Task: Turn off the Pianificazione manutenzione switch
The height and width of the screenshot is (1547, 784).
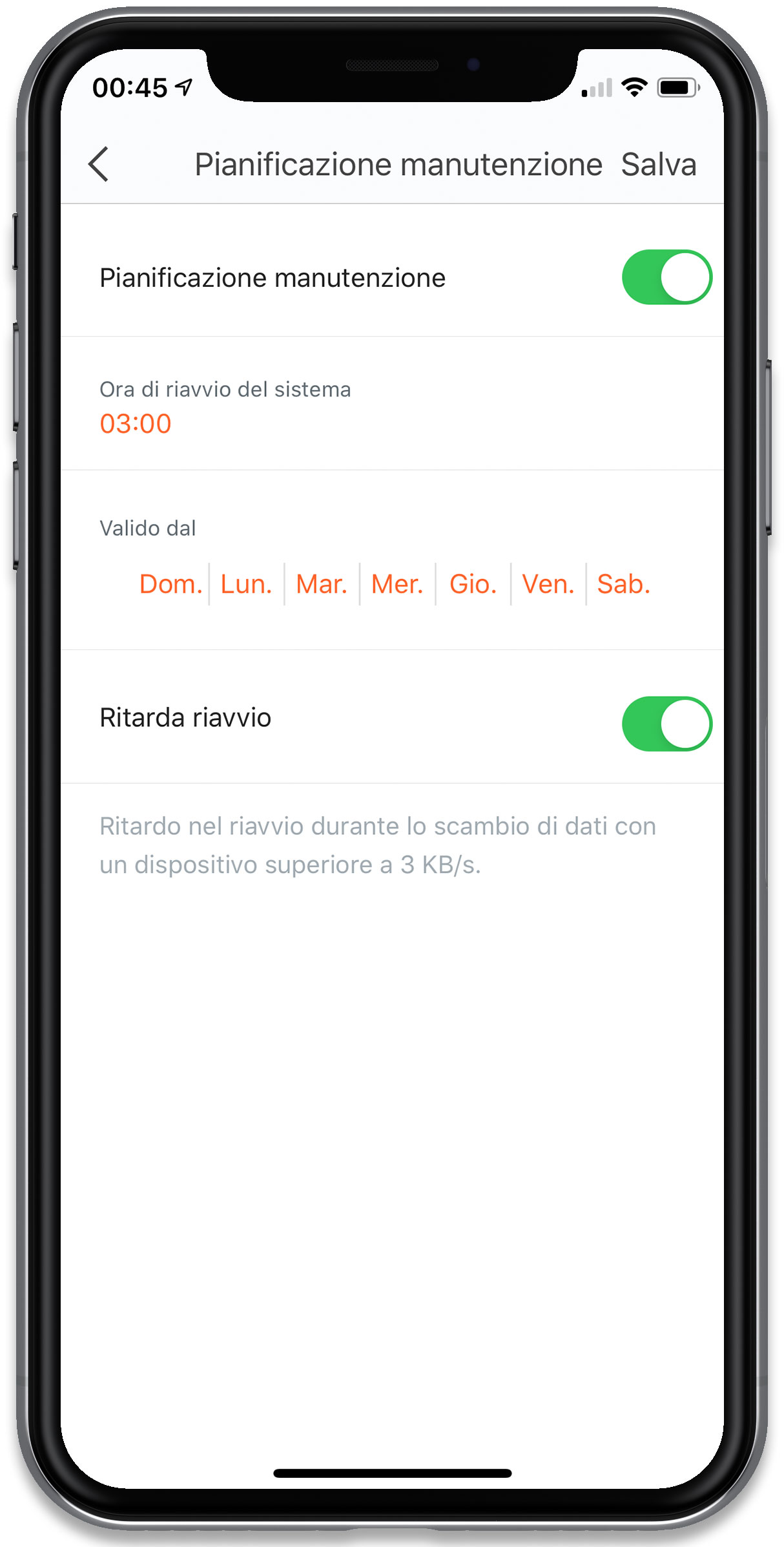Action: [x=666, y=277]
